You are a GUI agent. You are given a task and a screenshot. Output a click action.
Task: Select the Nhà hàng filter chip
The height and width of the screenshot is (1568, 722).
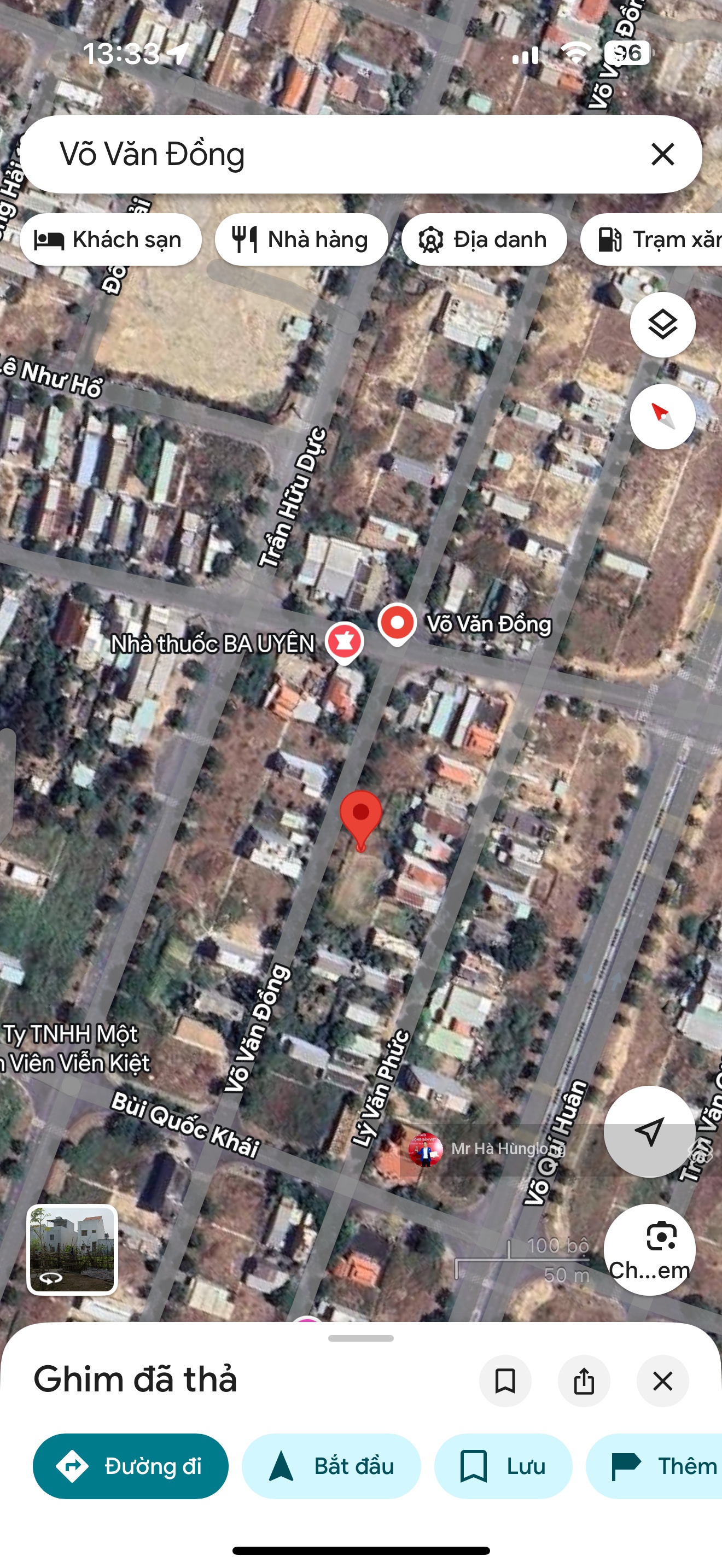coord(301,239)
